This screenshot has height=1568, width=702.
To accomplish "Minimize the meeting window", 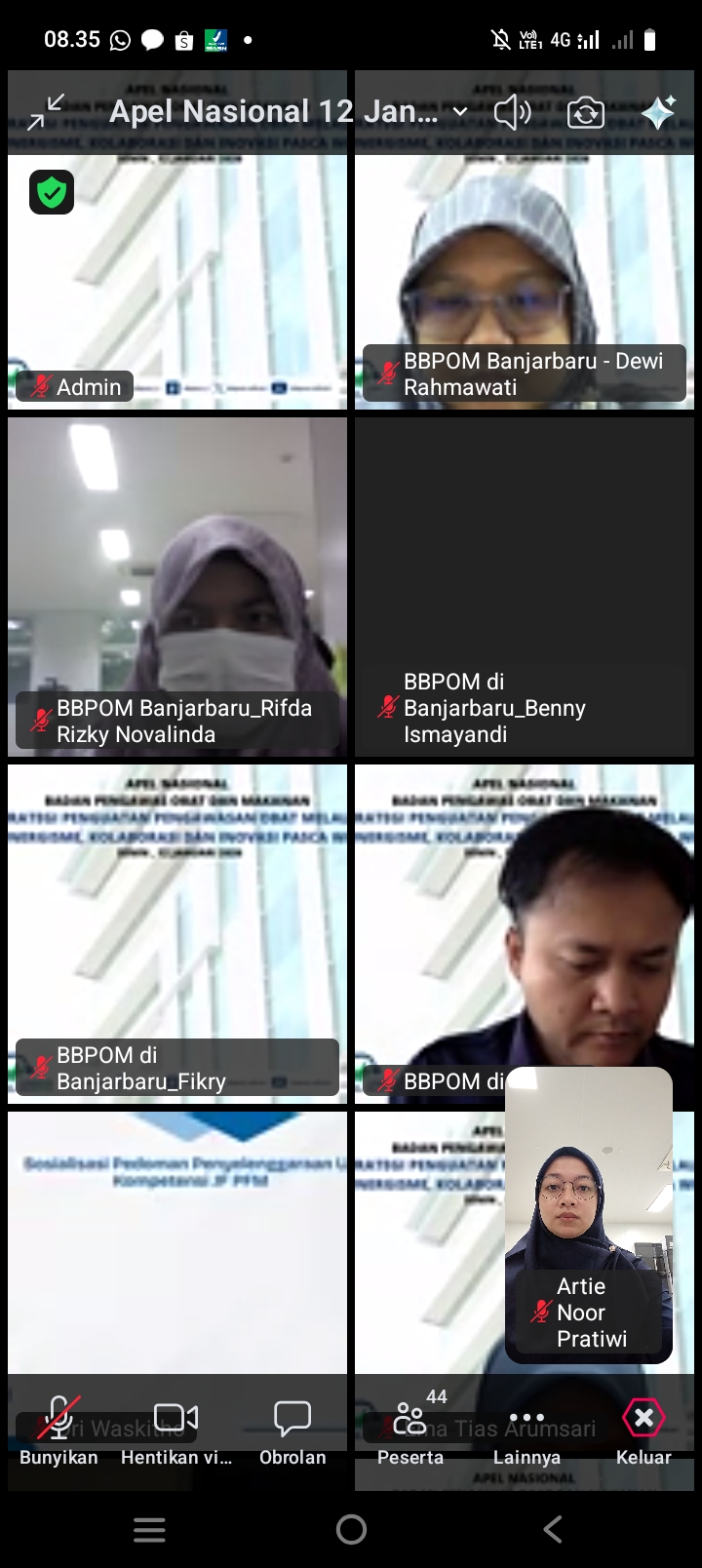I will 45,112.
